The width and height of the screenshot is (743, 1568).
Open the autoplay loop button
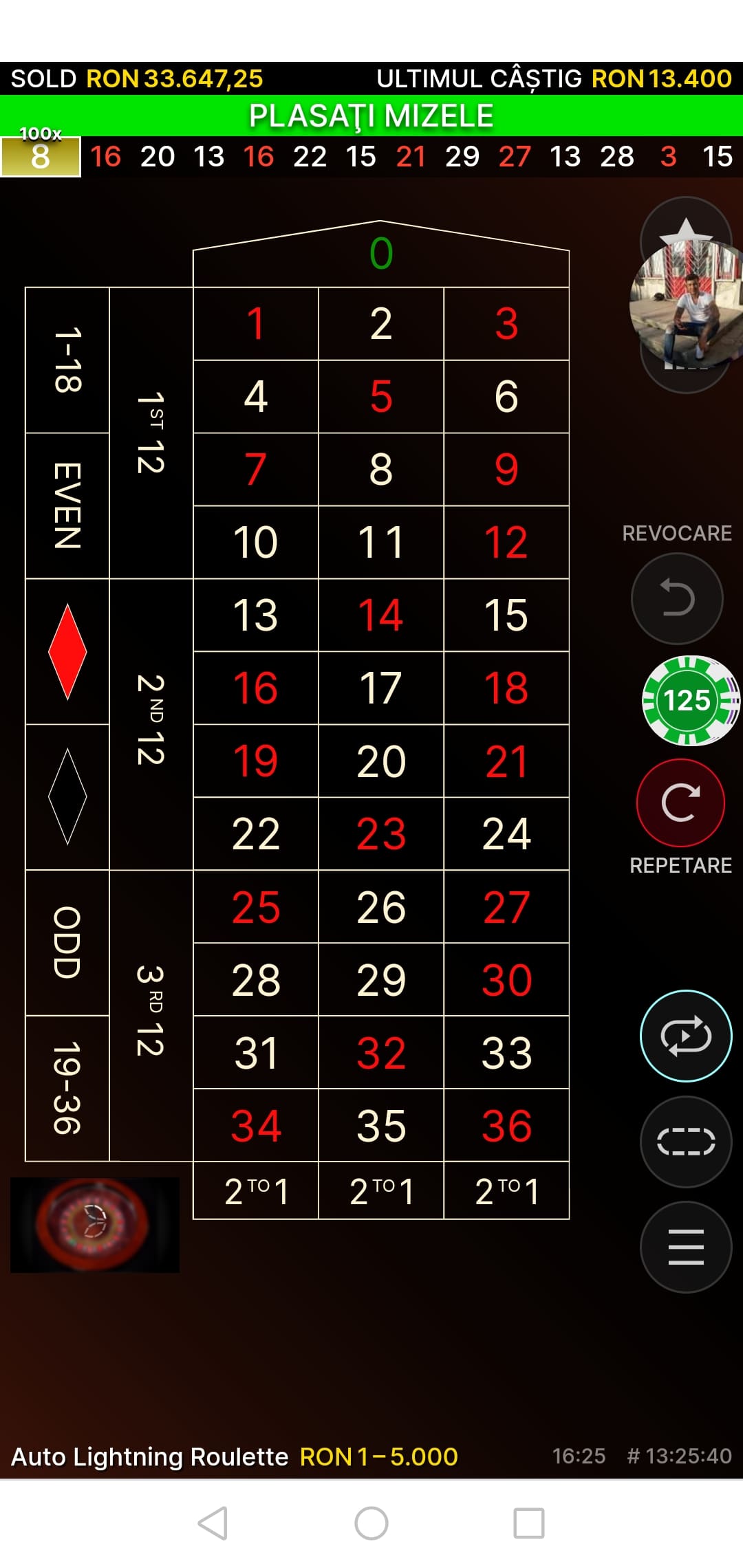pos(686,1036)
